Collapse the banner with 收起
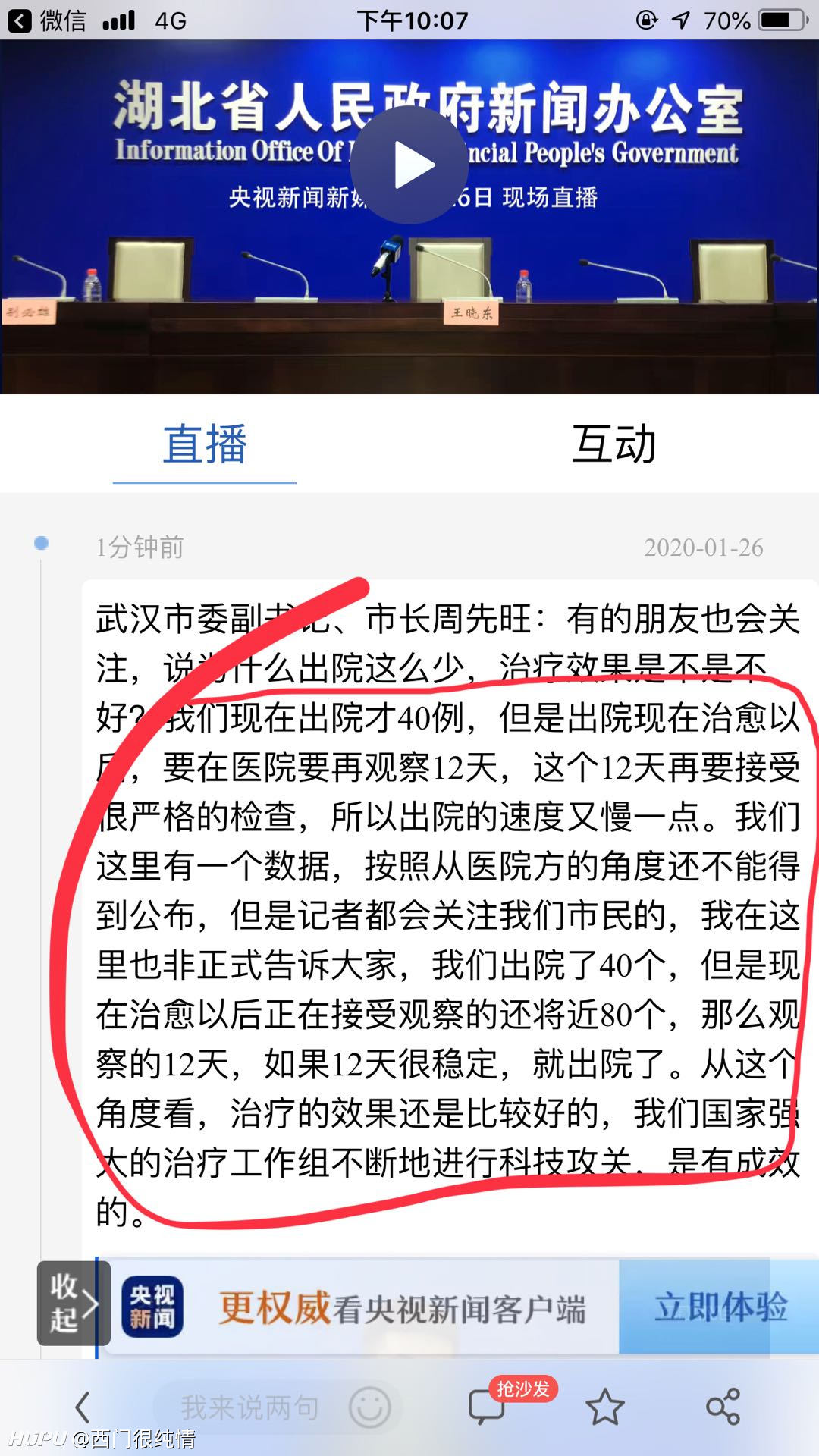The width and height of the screenshot is (819, 1456). click(x=74, y=1303)
